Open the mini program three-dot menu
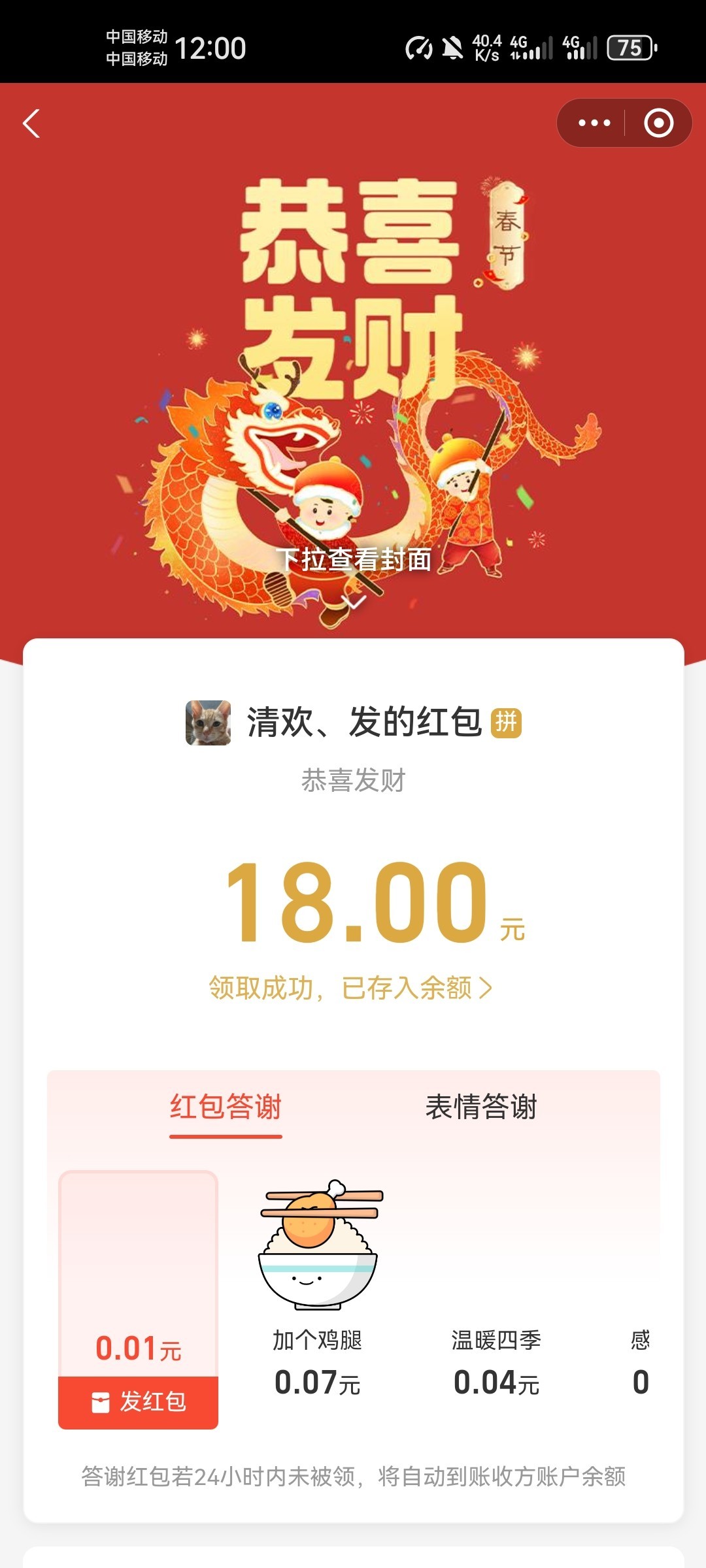Viewport: 706px width, 1568px height. [x=594, y=123]
